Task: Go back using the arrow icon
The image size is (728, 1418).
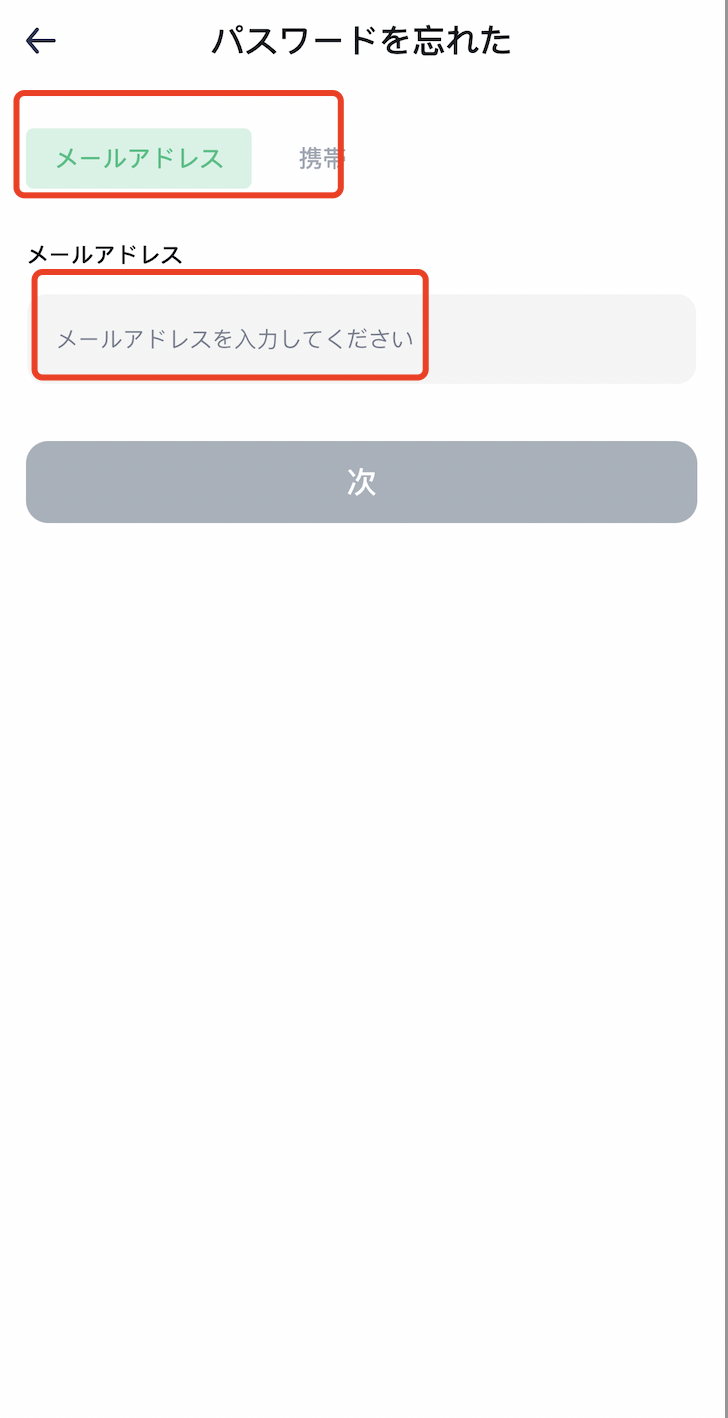Action: tap(41, 40)
